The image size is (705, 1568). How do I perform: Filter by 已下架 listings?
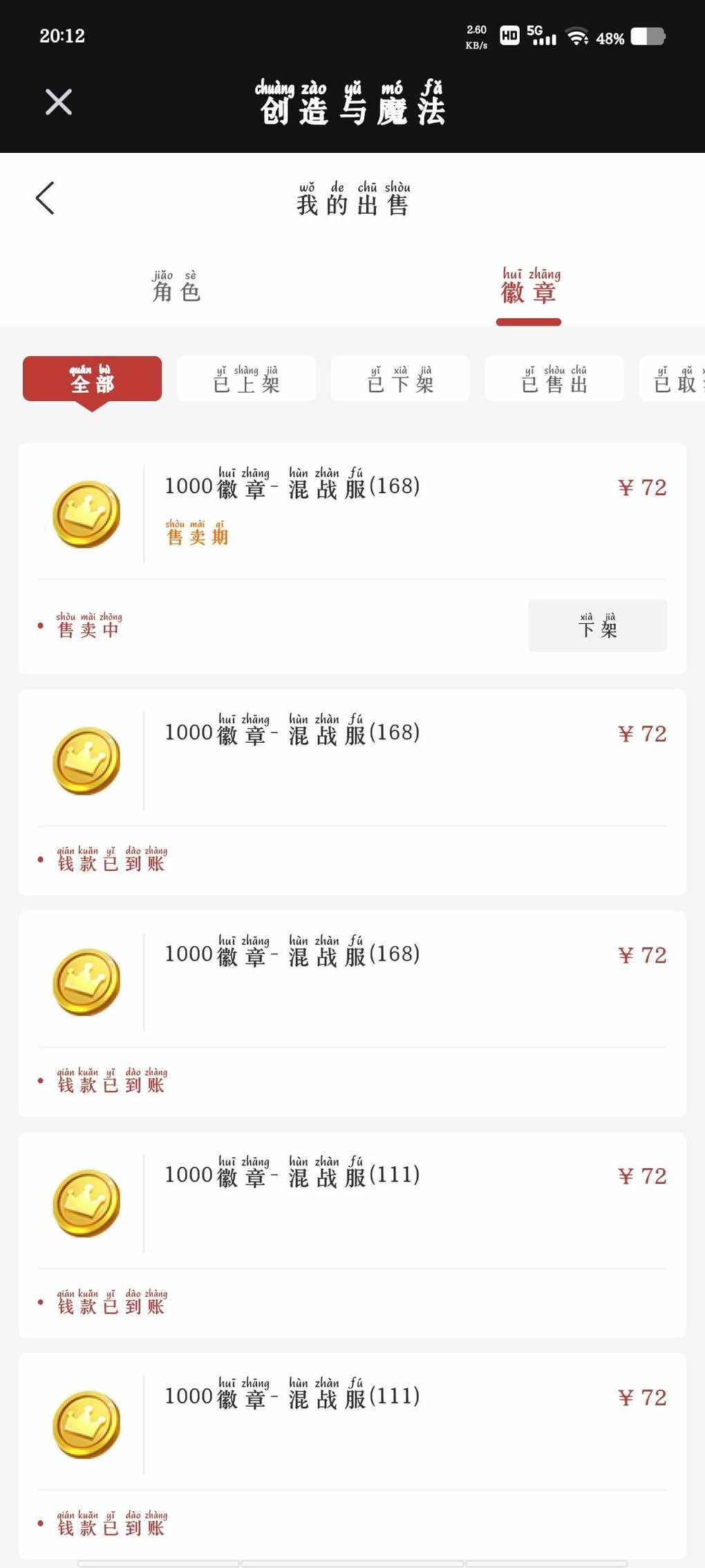(x=401, y=378)
